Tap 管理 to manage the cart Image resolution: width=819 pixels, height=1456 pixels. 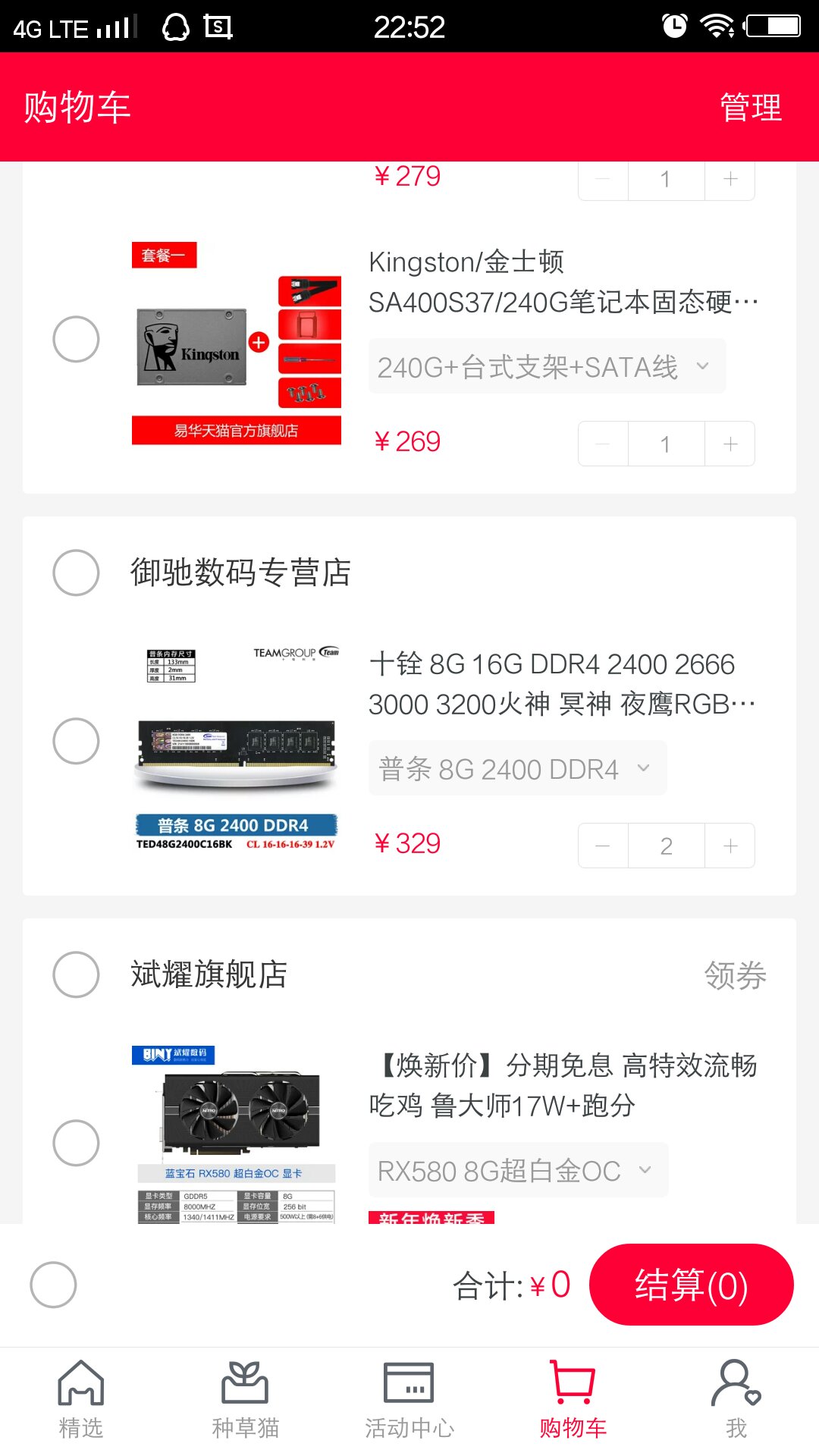750,107
